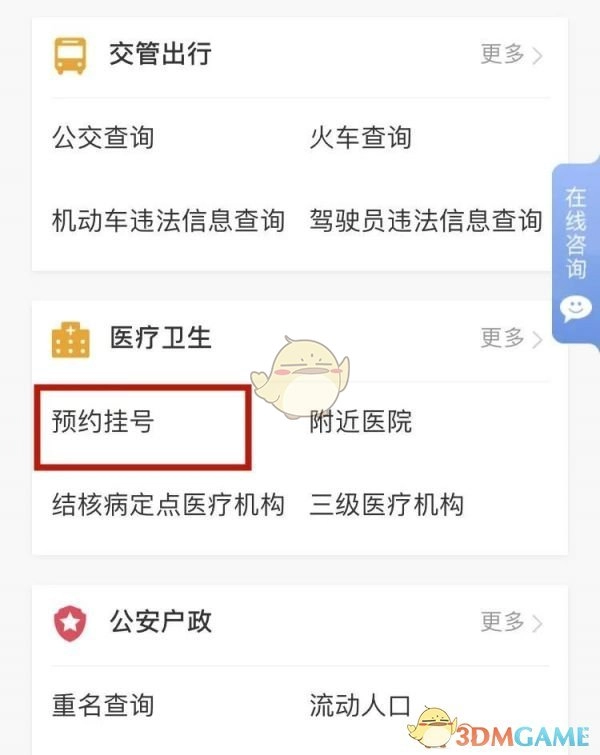Open 驾驶员违法信息查询

coord(426,220)
